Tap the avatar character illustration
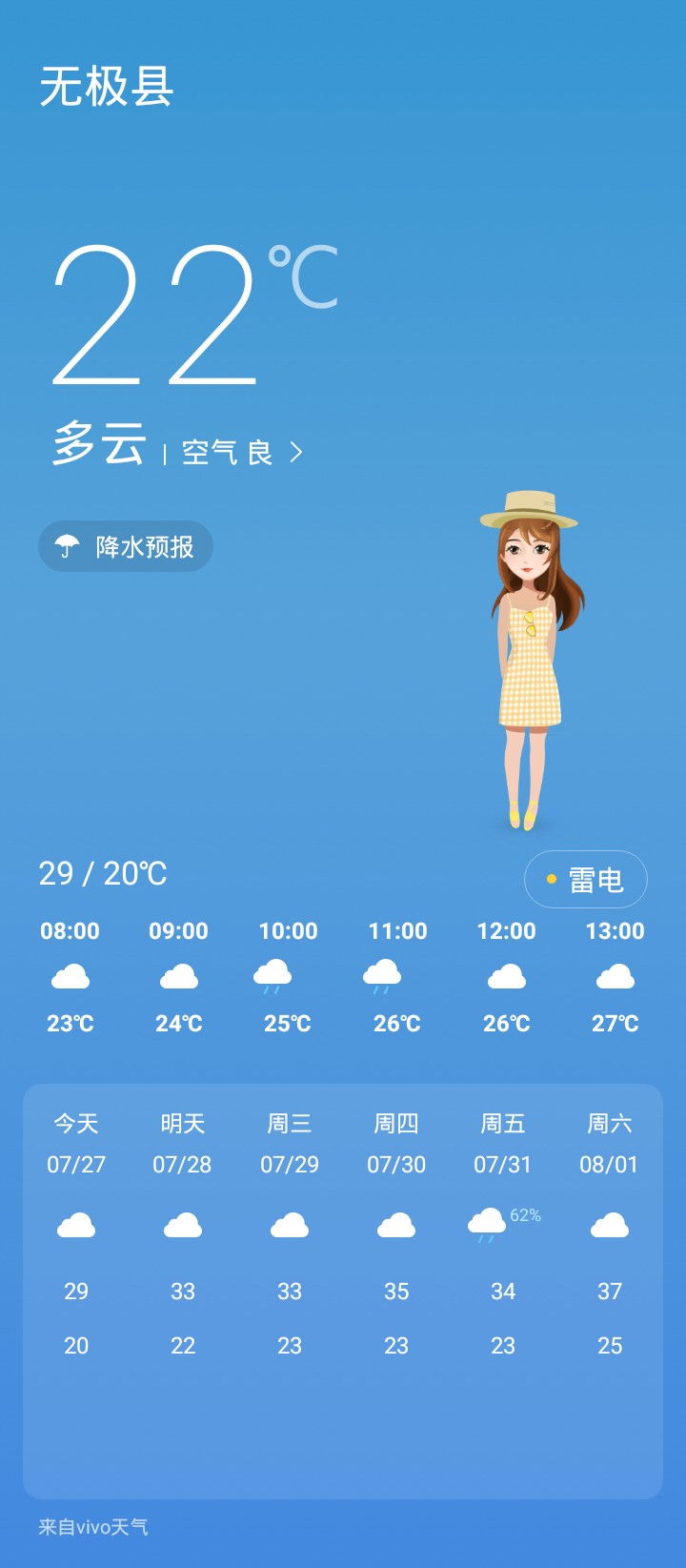Screen dimensions: 686x1568 pos(527,658)
